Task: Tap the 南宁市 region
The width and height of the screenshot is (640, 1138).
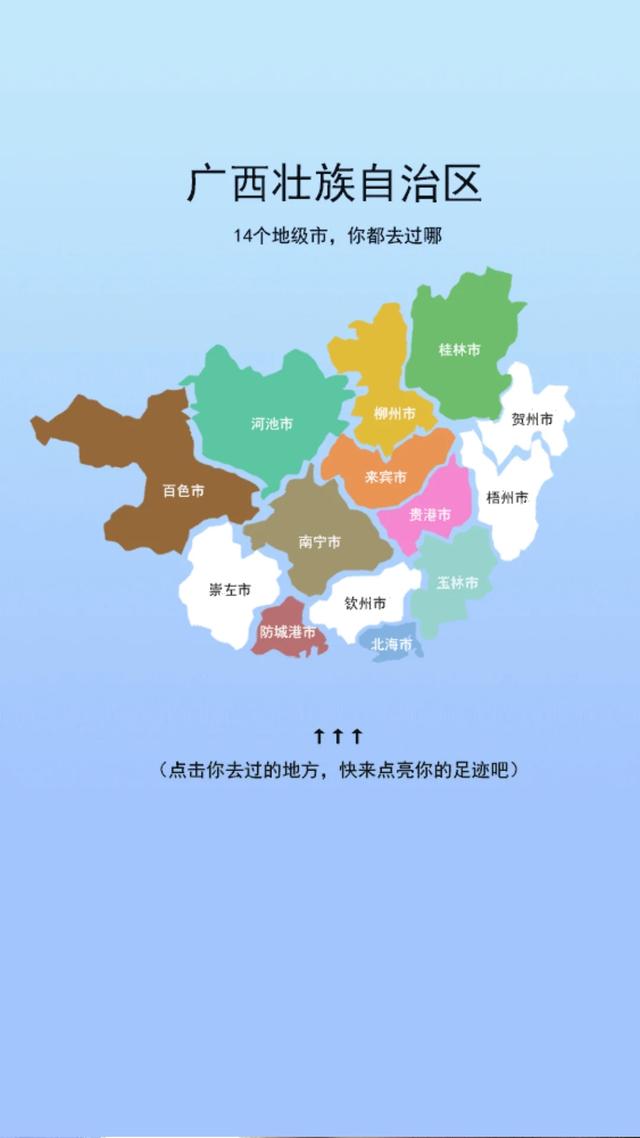Action: point(319,541)
